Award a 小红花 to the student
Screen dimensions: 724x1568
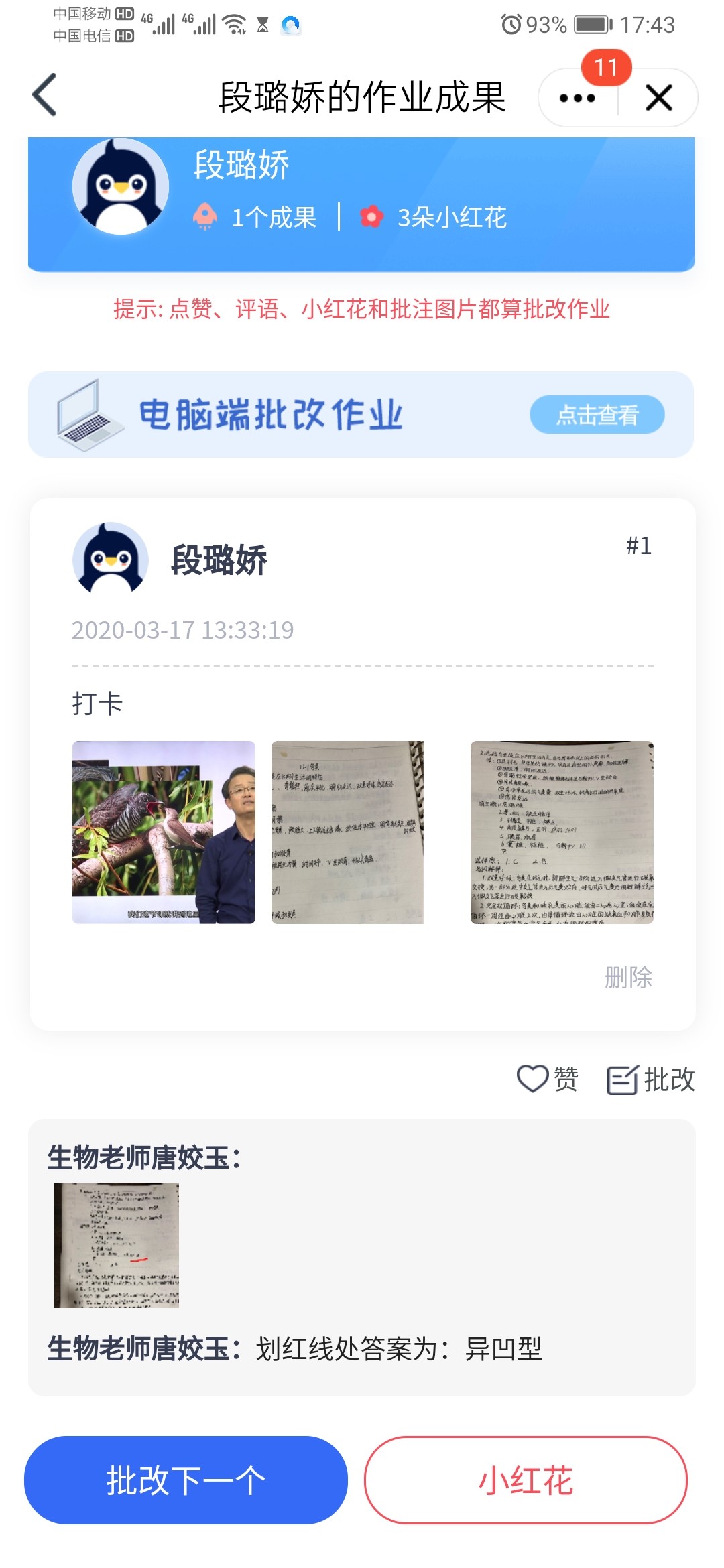pyautogui.click(x=526, y=1480)
